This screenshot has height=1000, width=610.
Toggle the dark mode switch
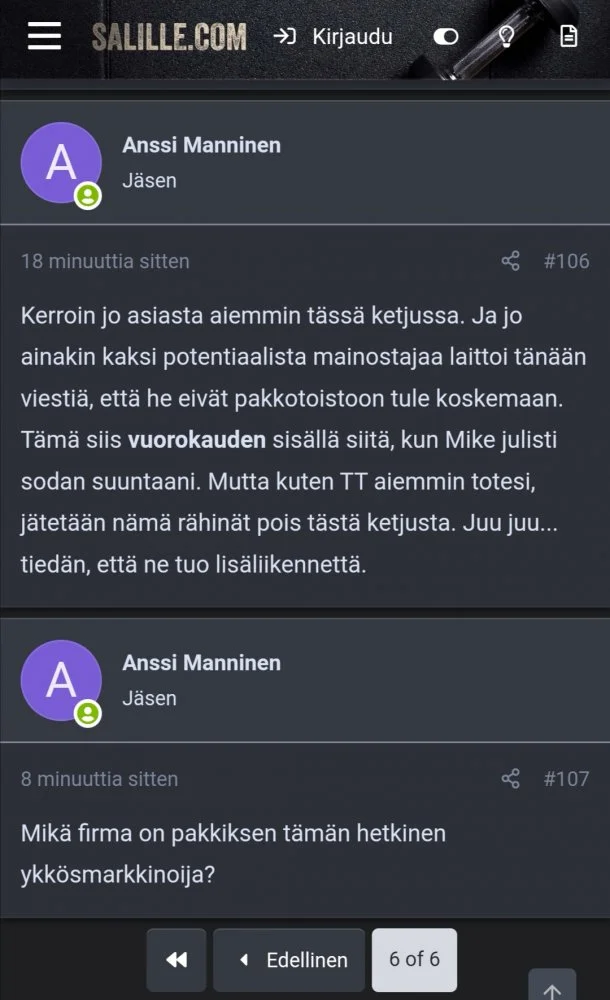coord(446,37)
